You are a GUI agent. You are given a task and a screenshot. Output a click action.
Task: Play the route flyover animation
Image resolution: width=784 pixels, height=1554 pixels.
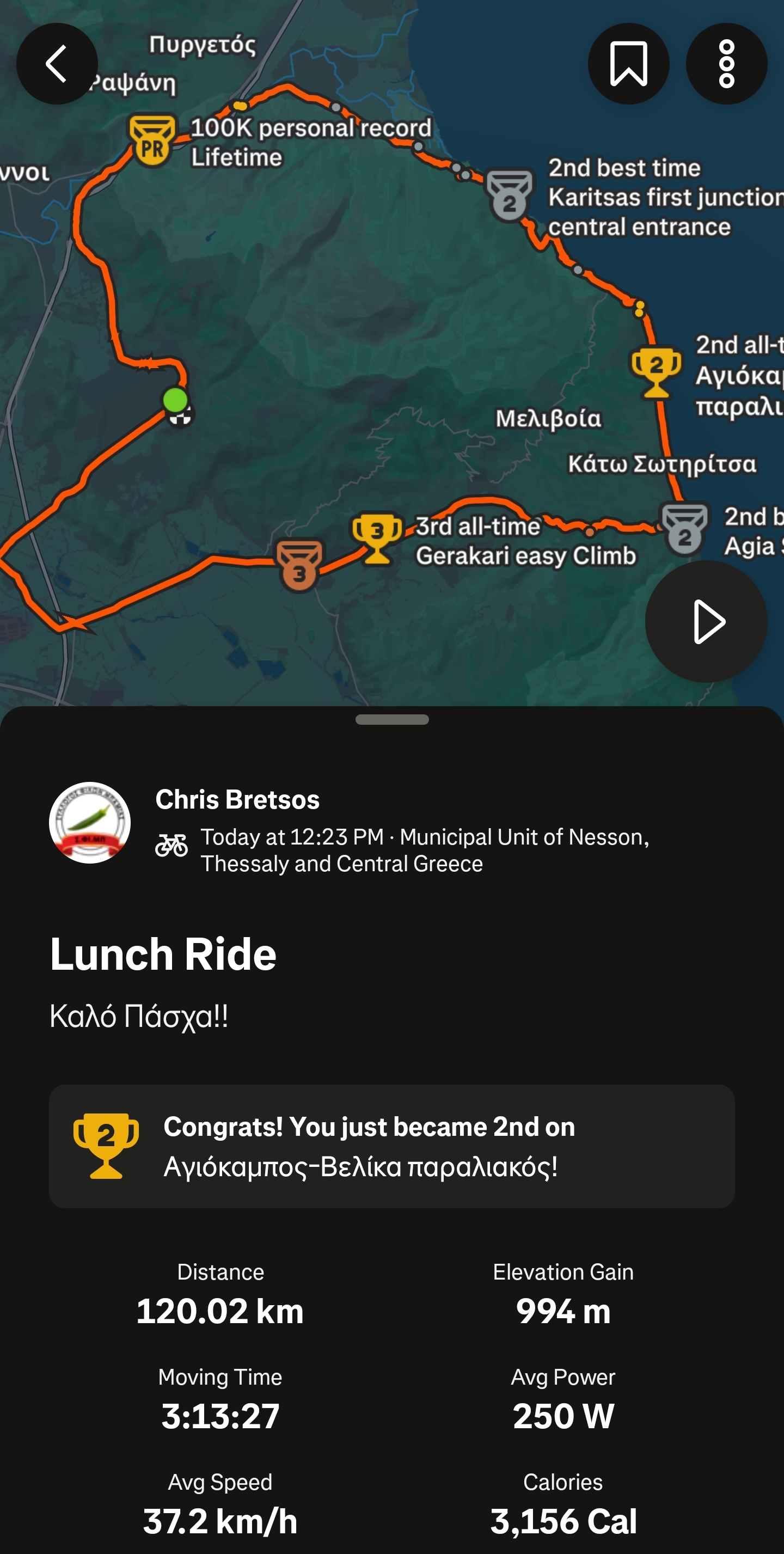[706, 621]
